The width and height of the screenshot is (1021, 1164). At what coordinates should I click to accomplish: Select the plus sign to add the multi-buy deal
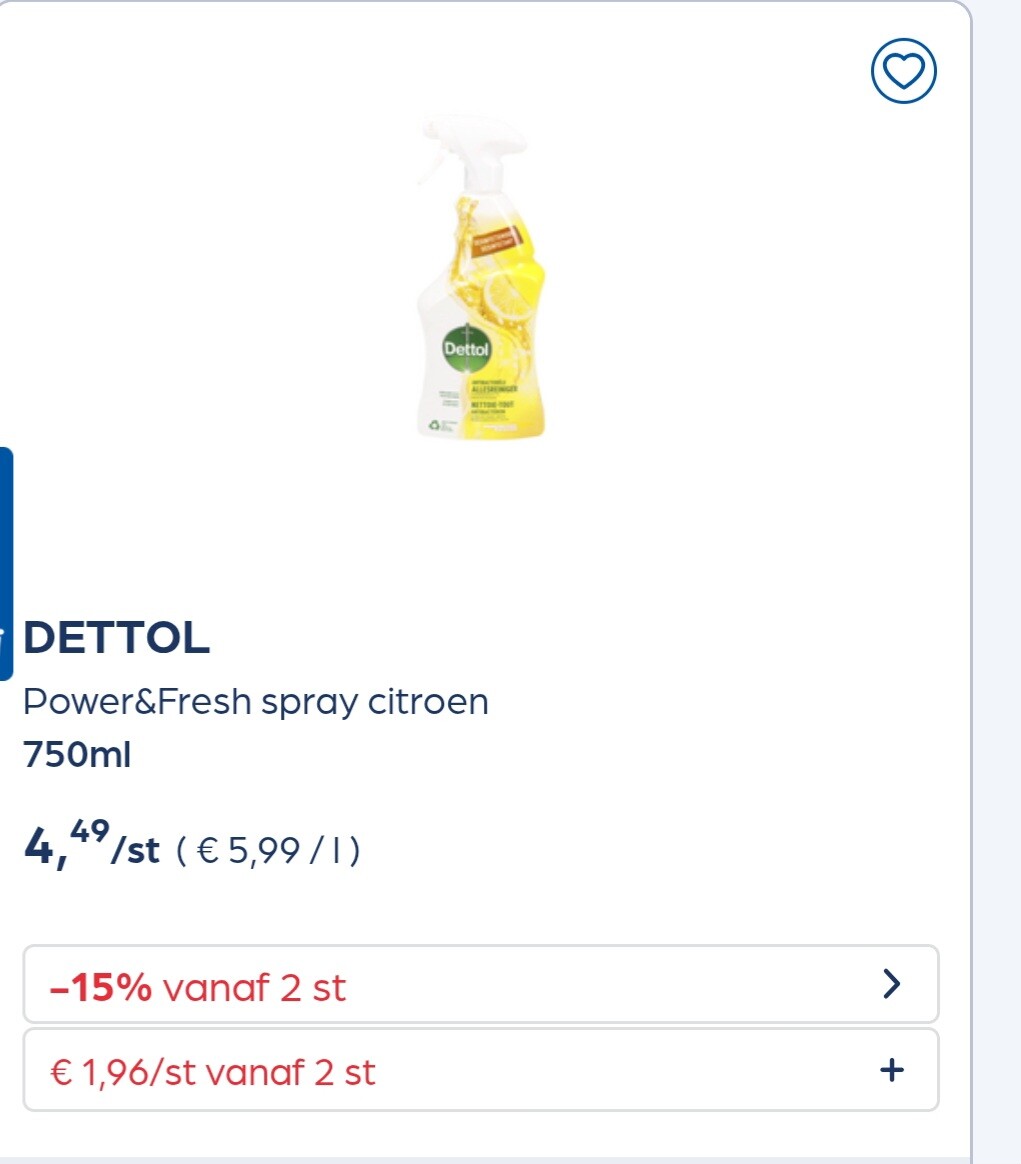coord(888,1070)
